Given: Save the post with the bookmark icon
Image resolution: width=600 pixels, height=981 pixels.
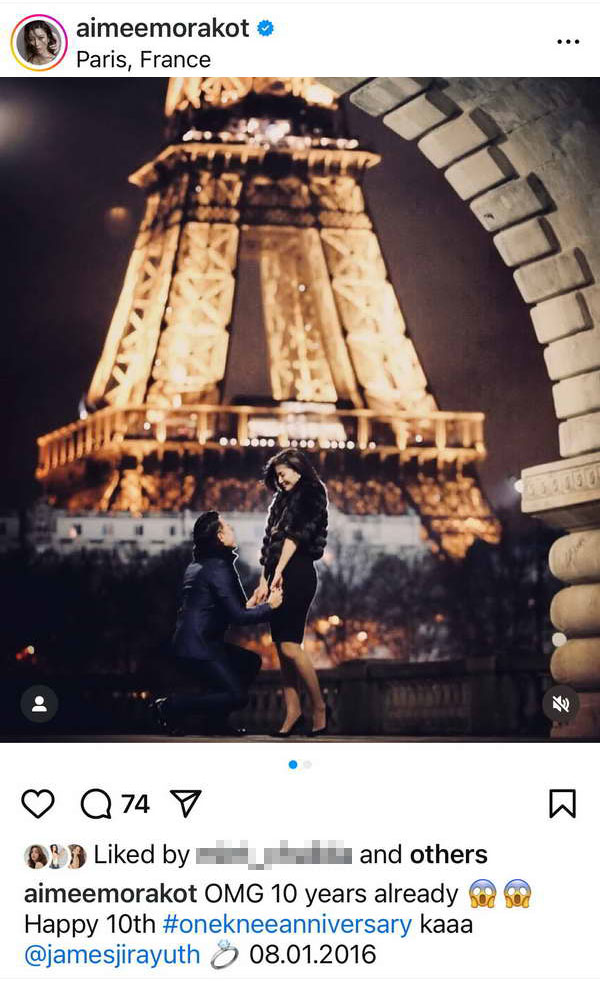Looking at the screenshot, I should pyautogui.click(x=562, y=803).
